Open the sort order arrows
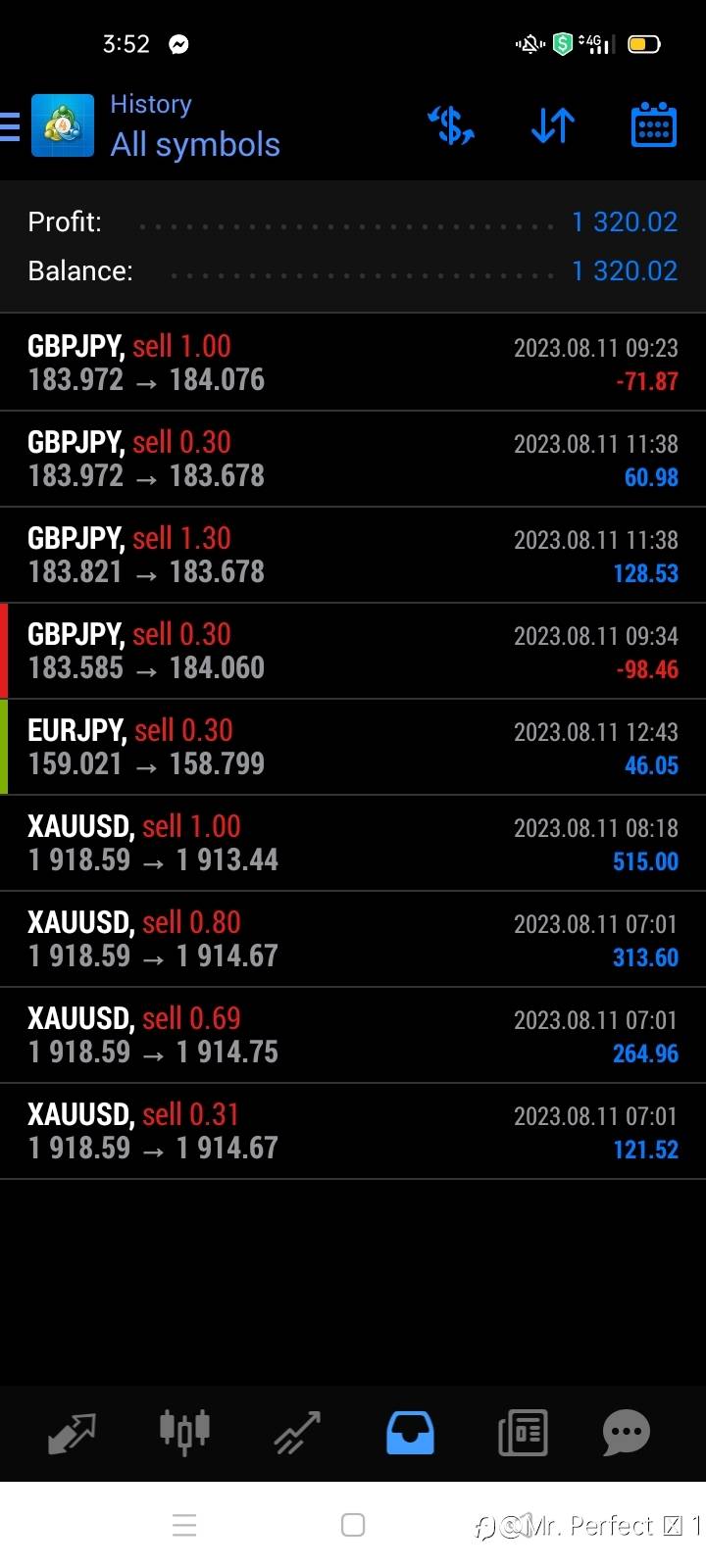 click(553, 126)
